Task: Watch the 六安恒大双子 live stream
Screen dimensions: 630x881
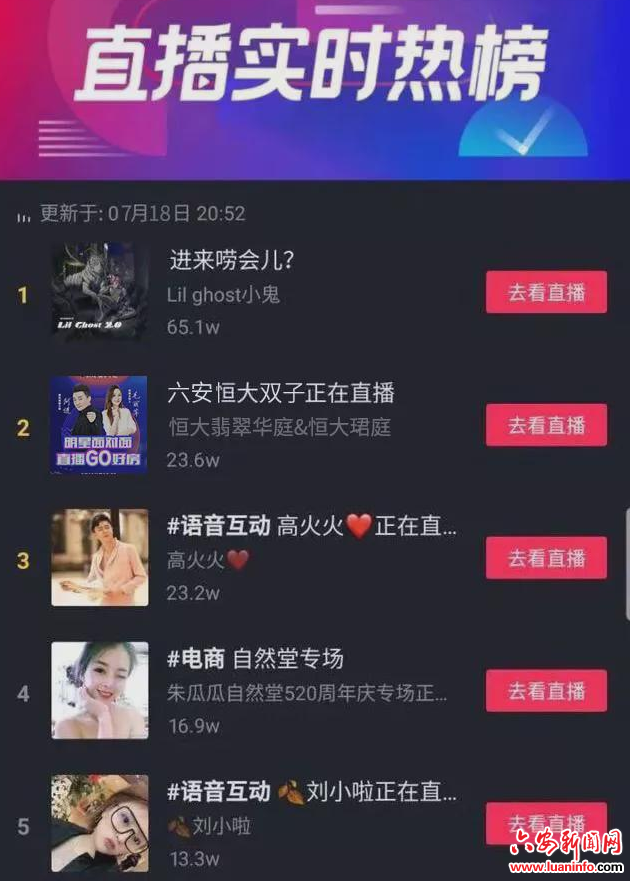Action: [x=546, y=425]
